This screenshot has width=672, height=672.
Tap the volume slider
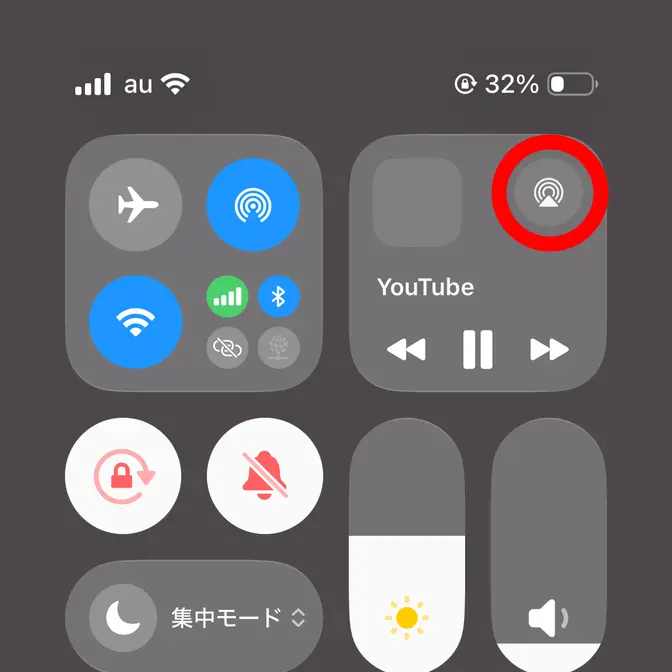pyautogui.click(x=549, y=560)
